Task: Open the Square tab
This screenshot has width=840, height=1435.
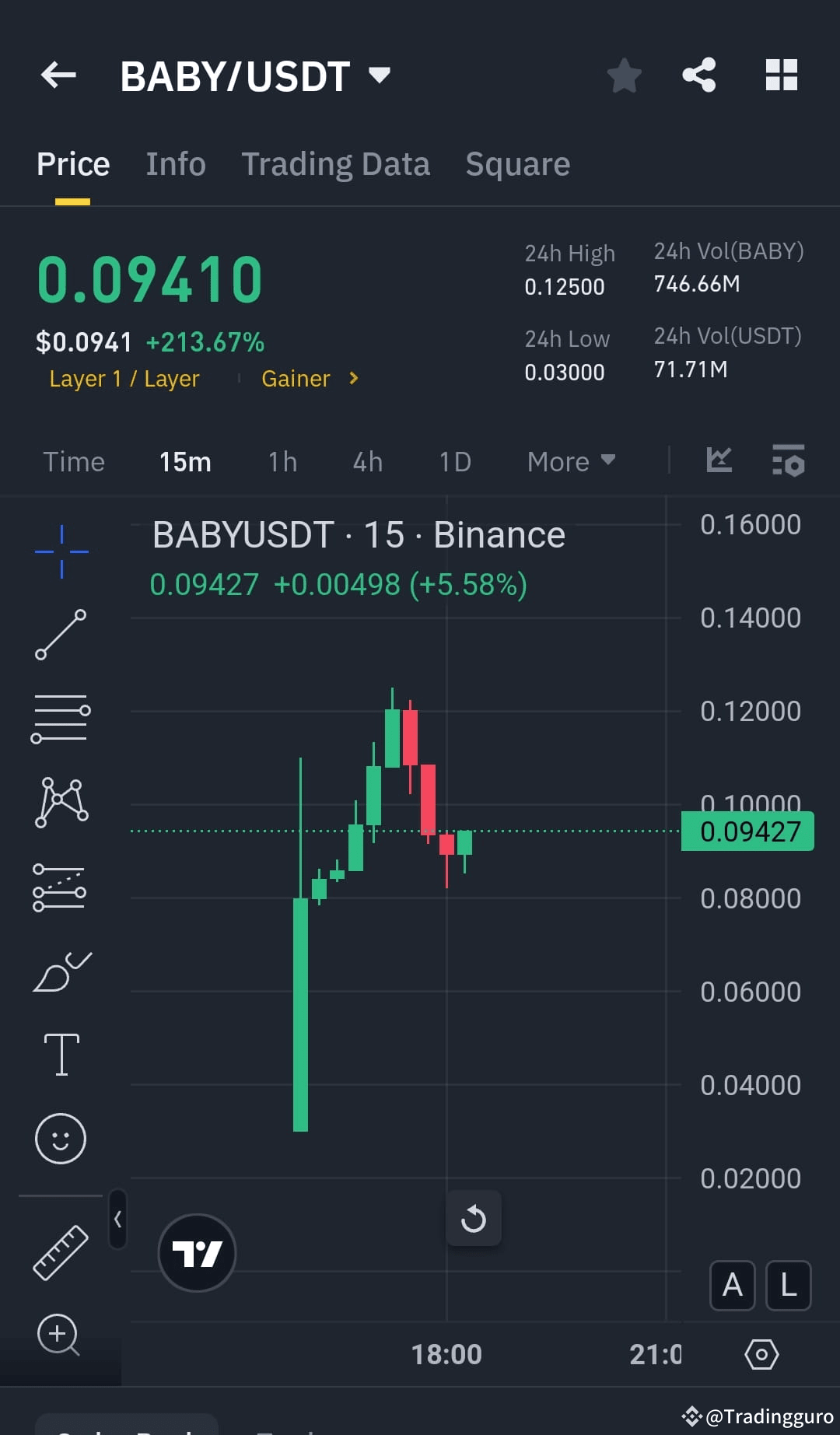Action: coord(517,163)
